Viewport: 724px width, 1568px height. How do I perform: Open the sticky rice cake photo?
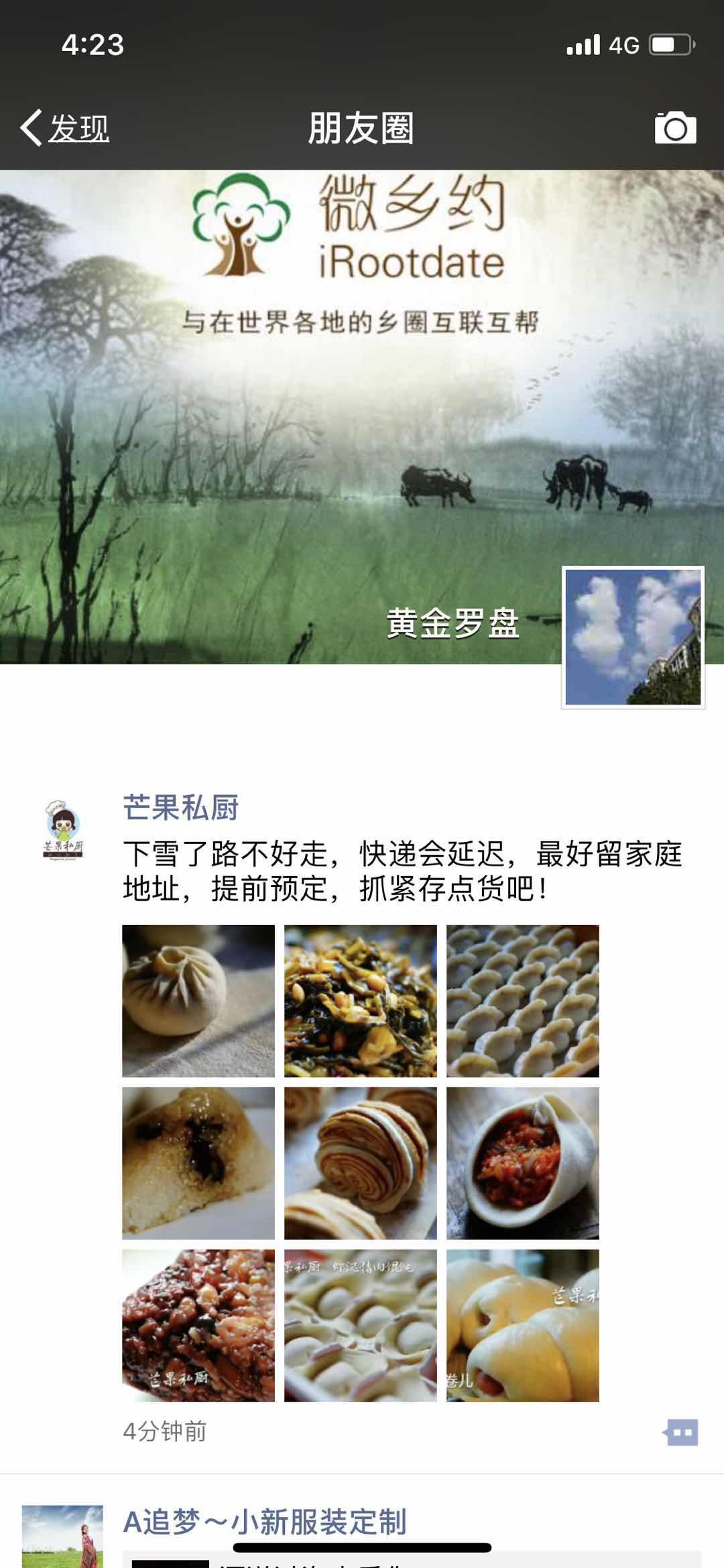198,1163
